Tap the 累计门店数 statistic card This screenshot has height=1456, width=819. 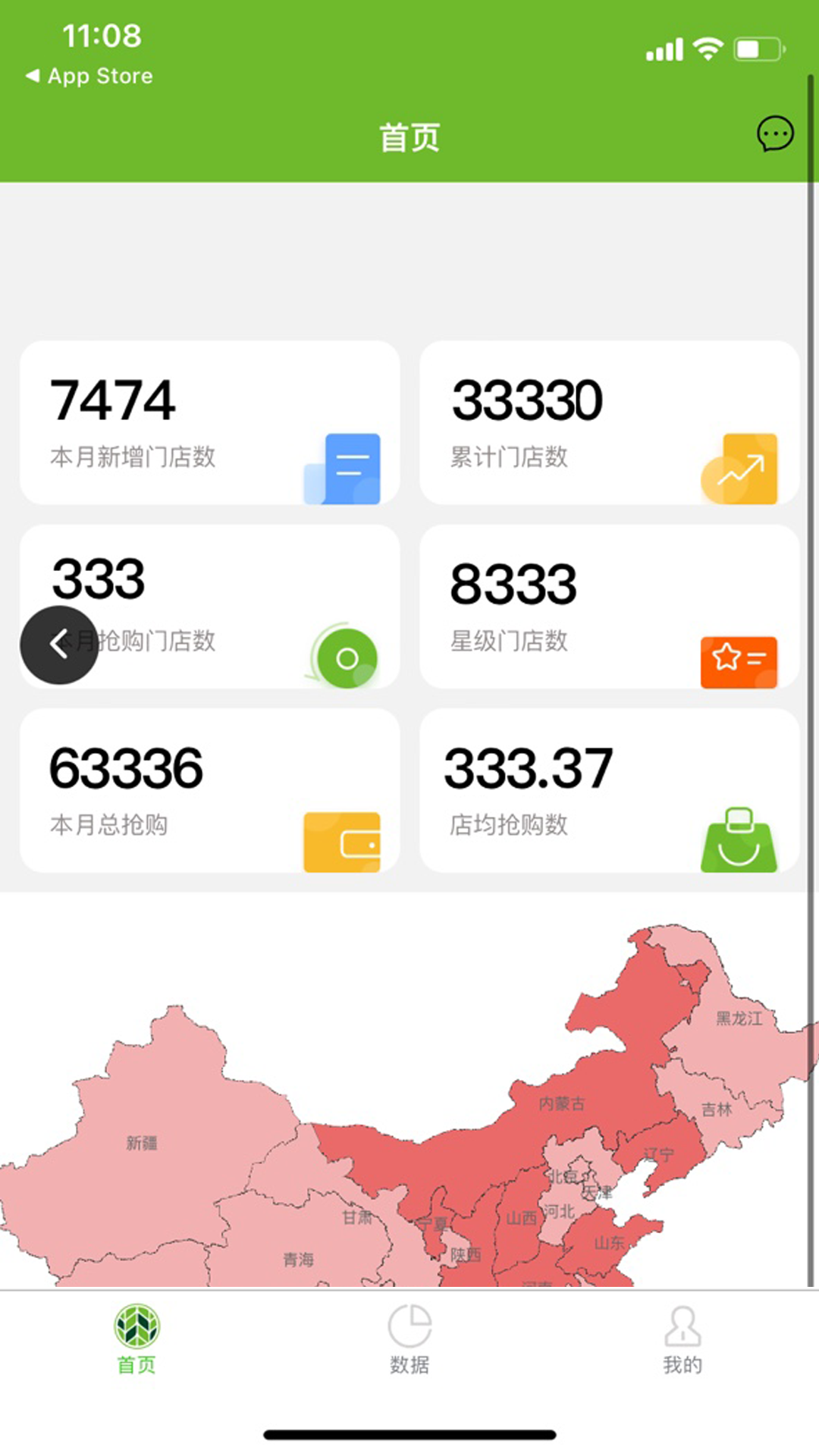[x=607, y=423]
